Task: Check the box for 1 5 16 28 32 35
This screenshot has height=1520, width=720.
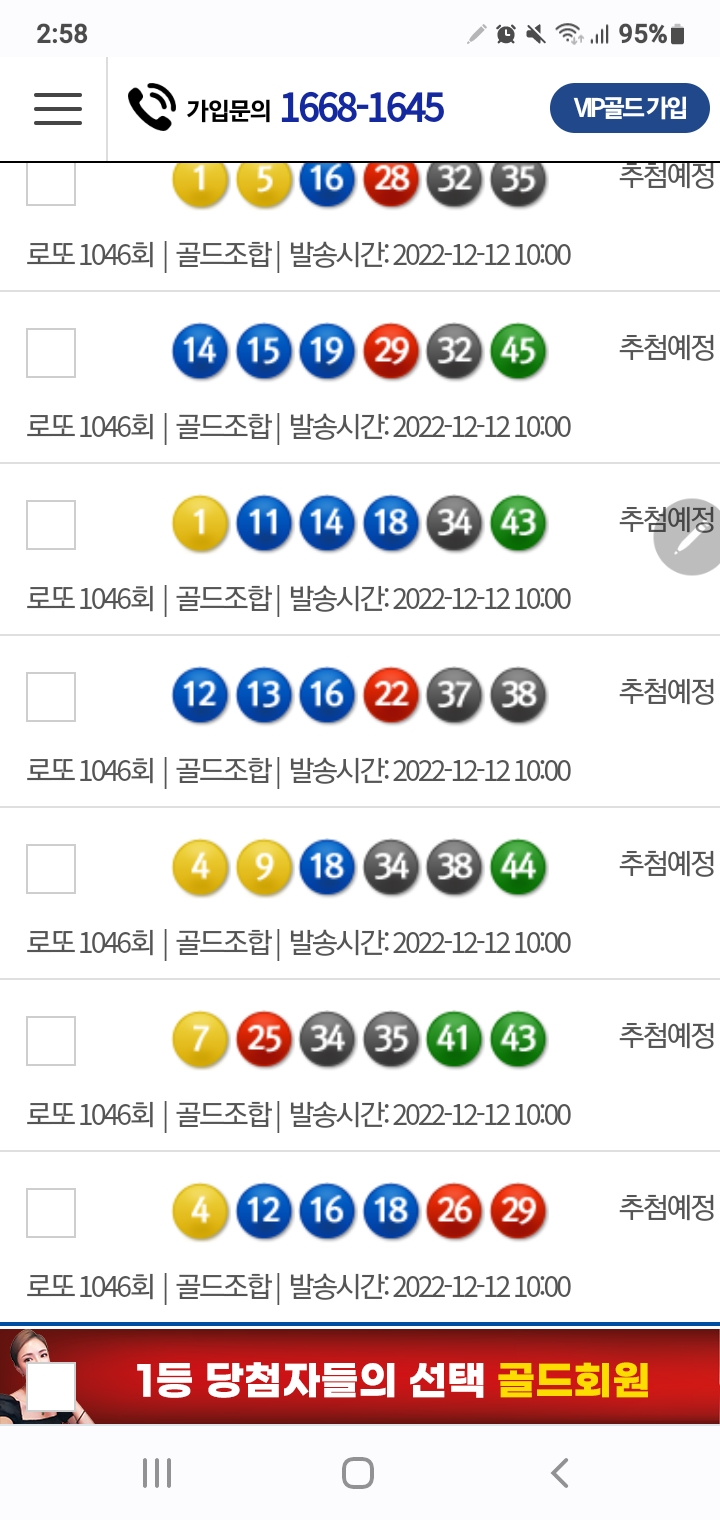Action: point(51,184)
